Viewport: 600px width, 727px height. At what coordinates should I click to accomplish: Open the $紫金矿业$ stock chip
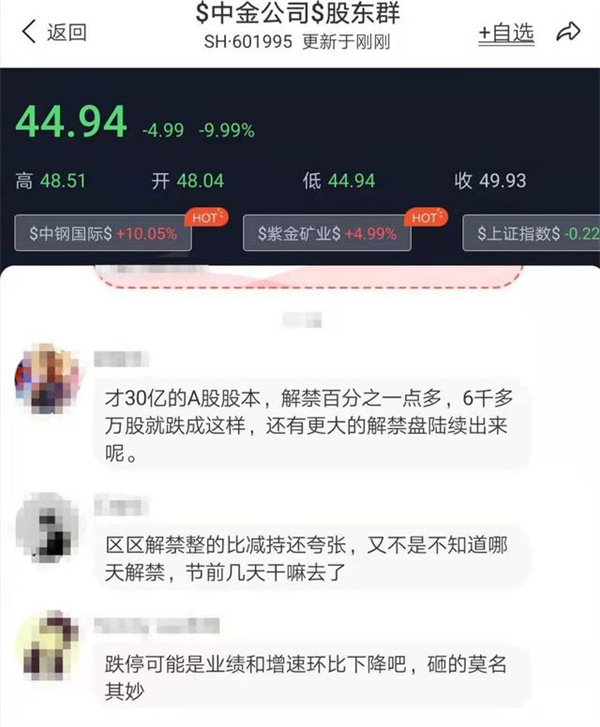coord(327,234)
